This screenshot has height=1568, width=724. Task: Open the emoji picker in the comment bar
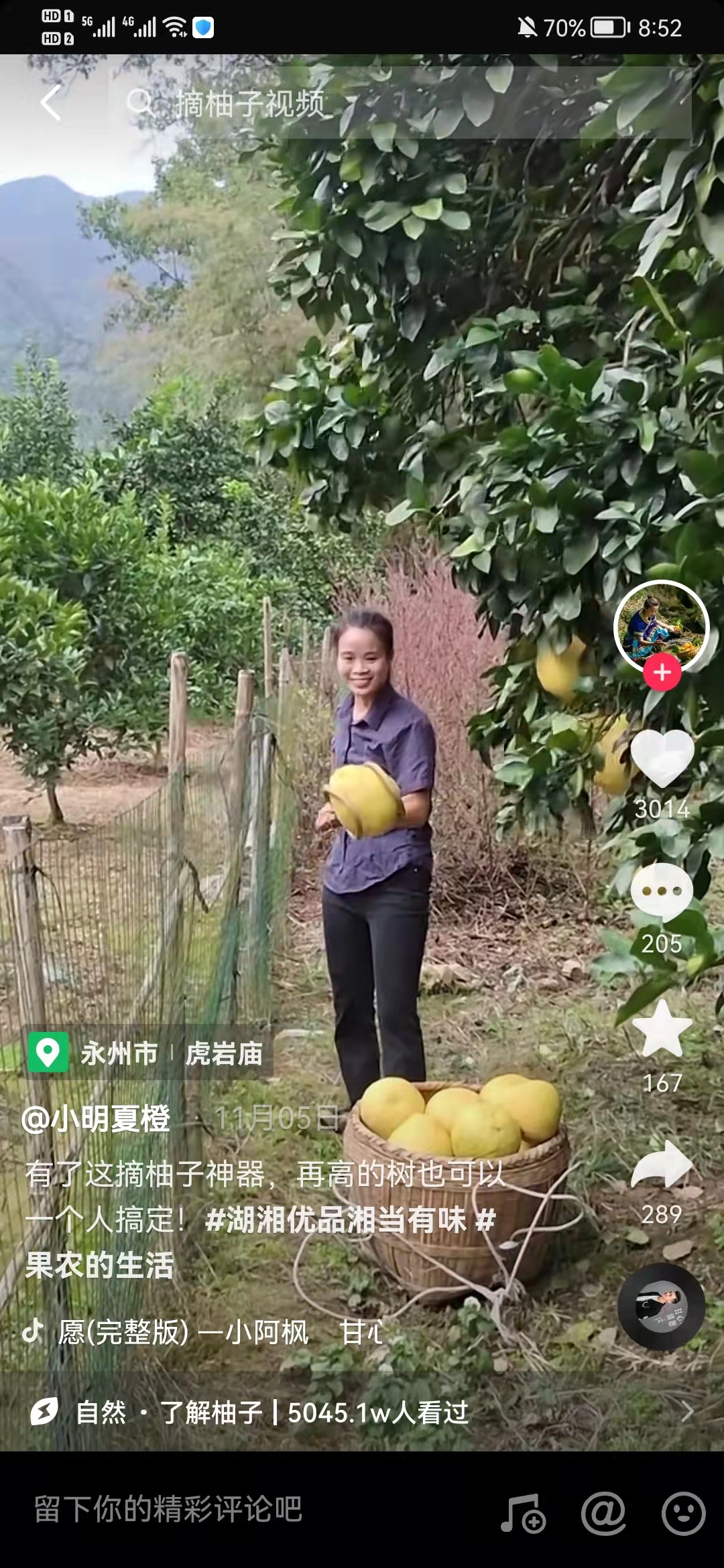683,1512
